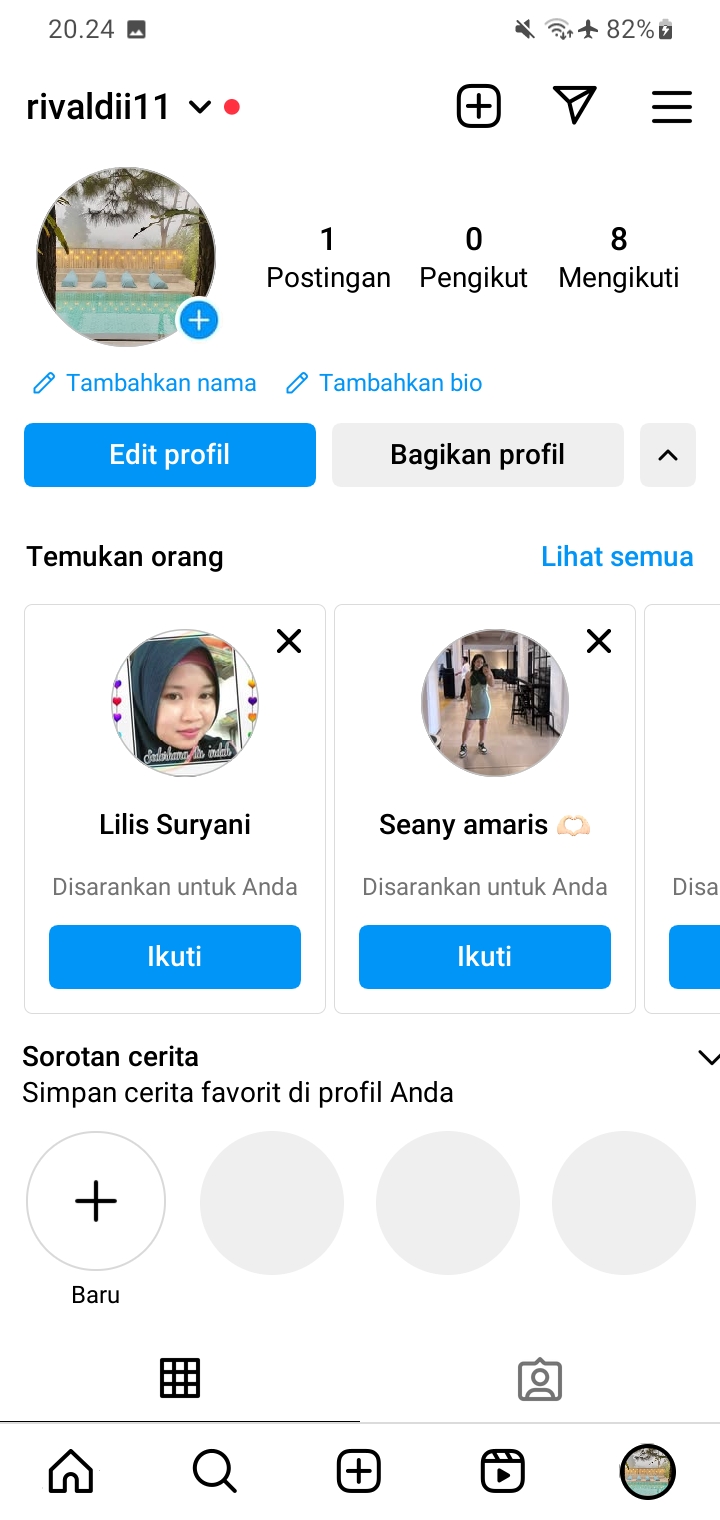
Task: Open Lihat semua suggested people
Action: point(617,556)
